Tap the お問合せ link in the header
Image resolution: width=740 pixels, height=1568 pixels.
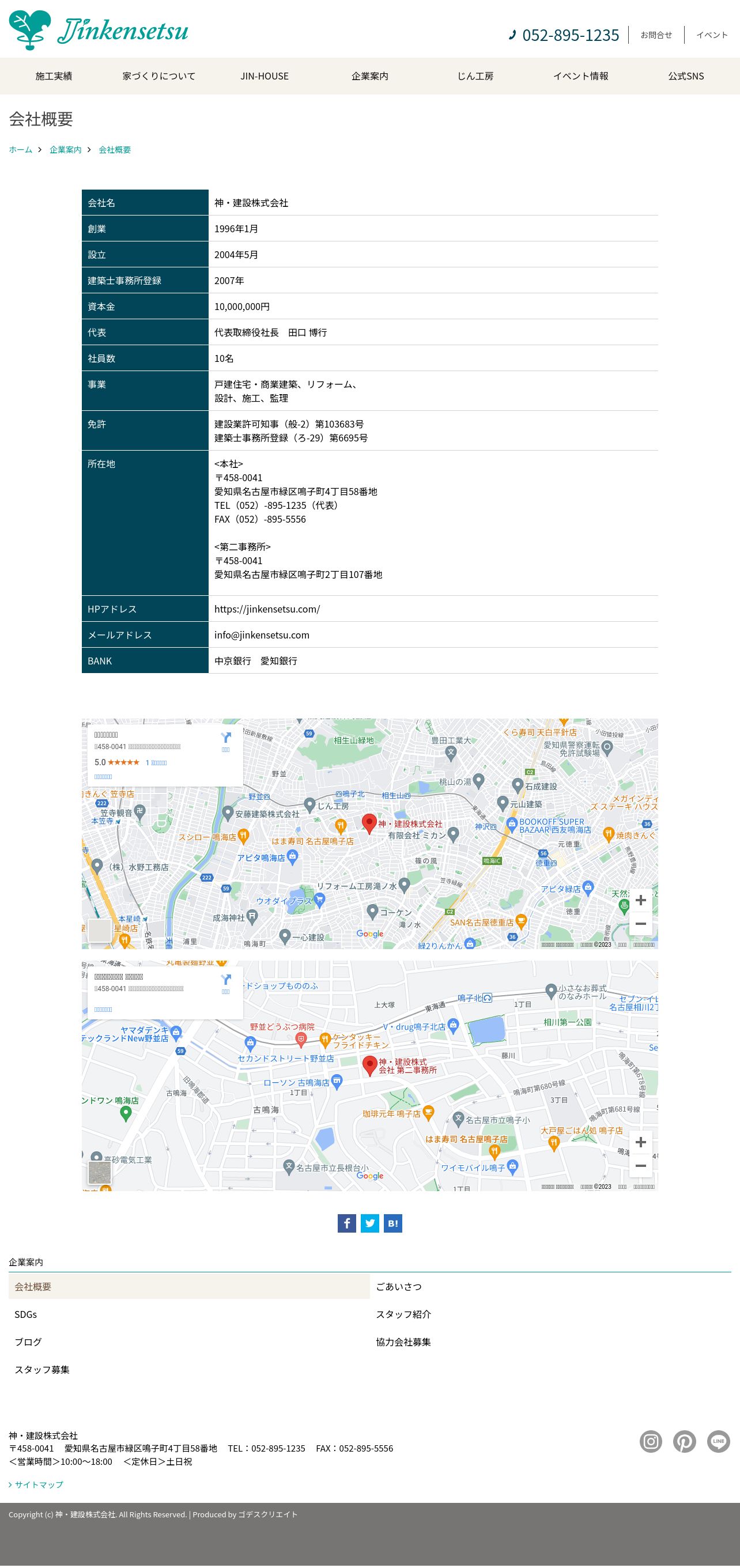[656, 35]
